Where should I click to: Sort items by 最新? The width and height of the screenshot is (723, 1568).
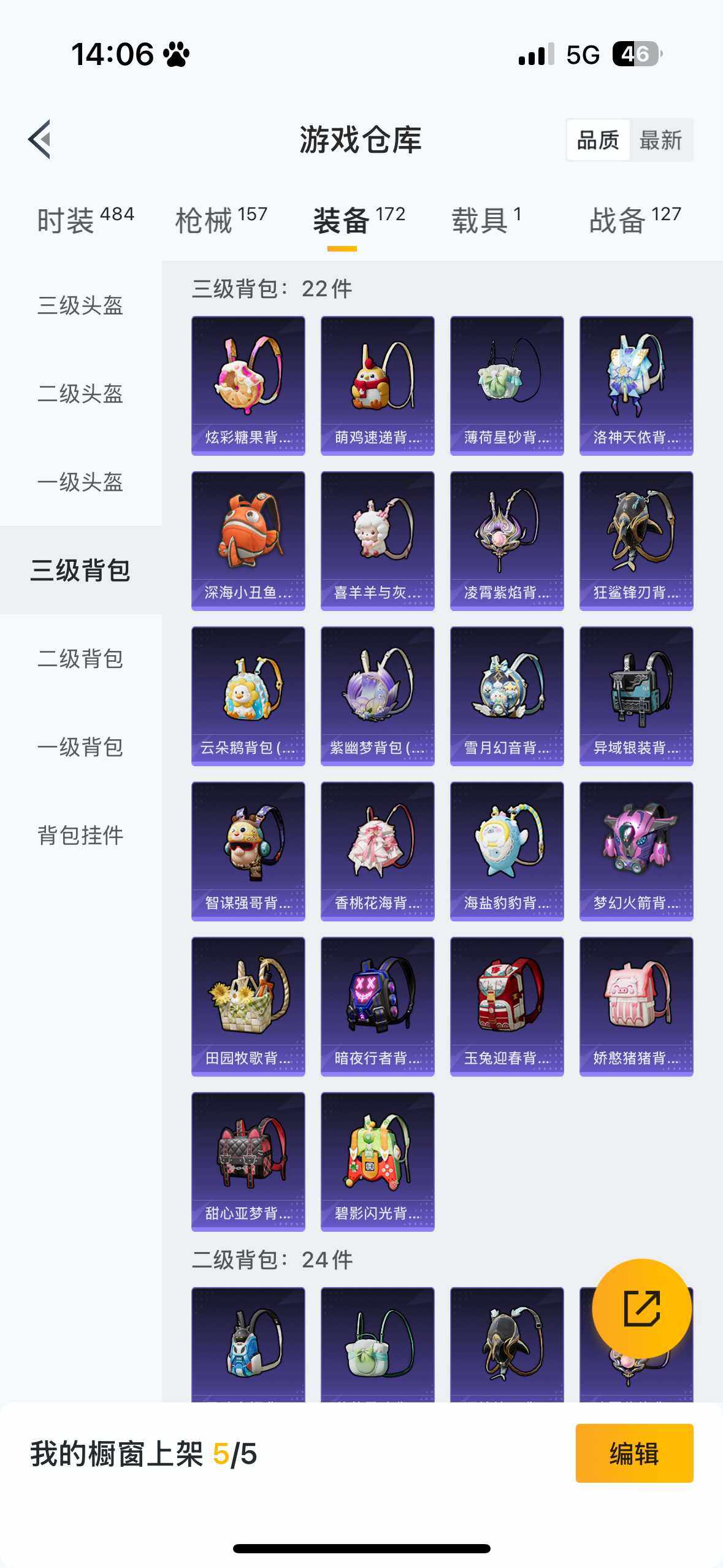[x=660, y=140]
